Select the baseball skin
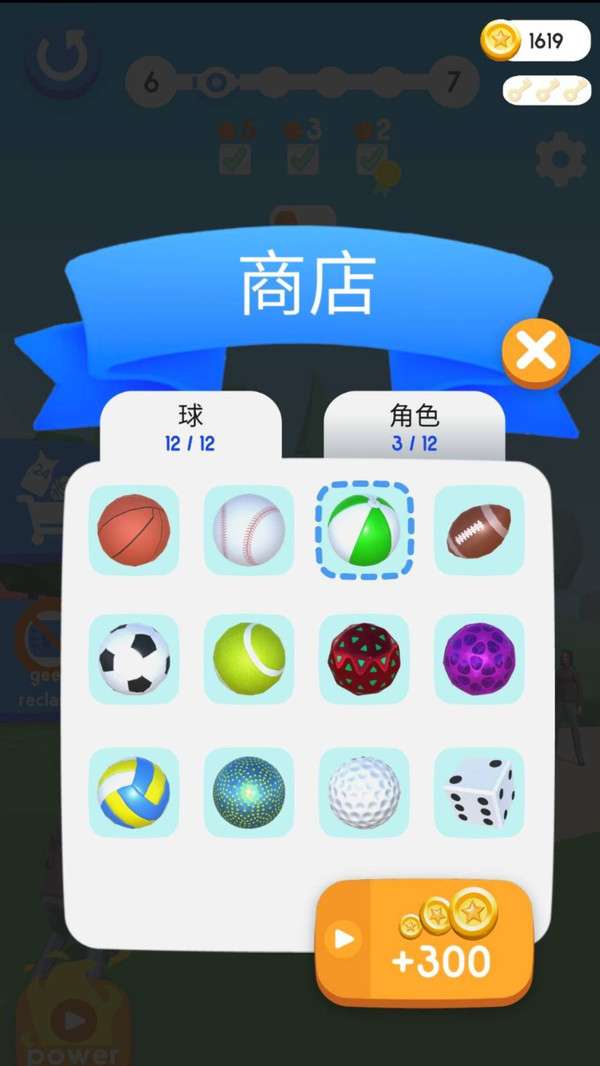 [249, 530]
